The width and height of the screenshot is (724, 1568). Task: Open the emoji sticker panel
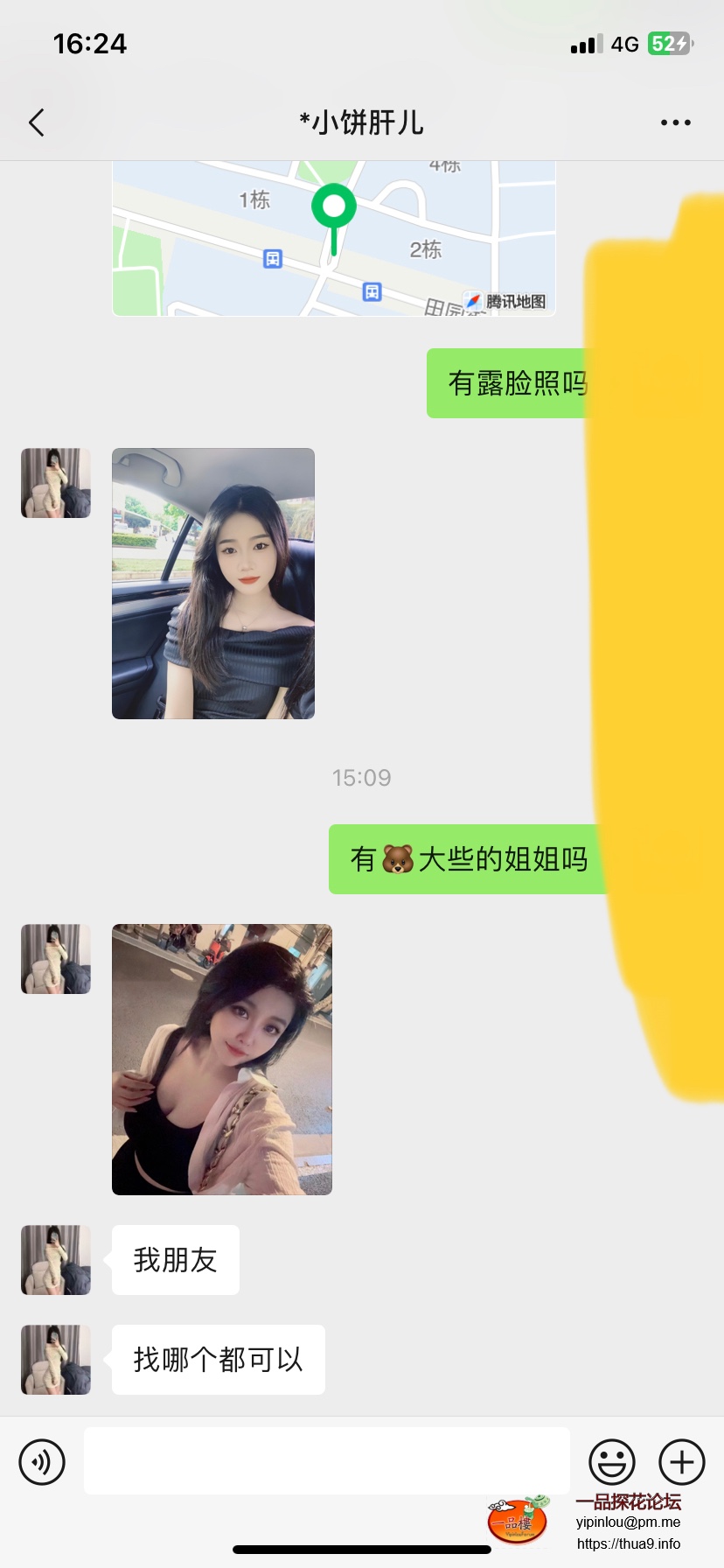coord(611,1461)
